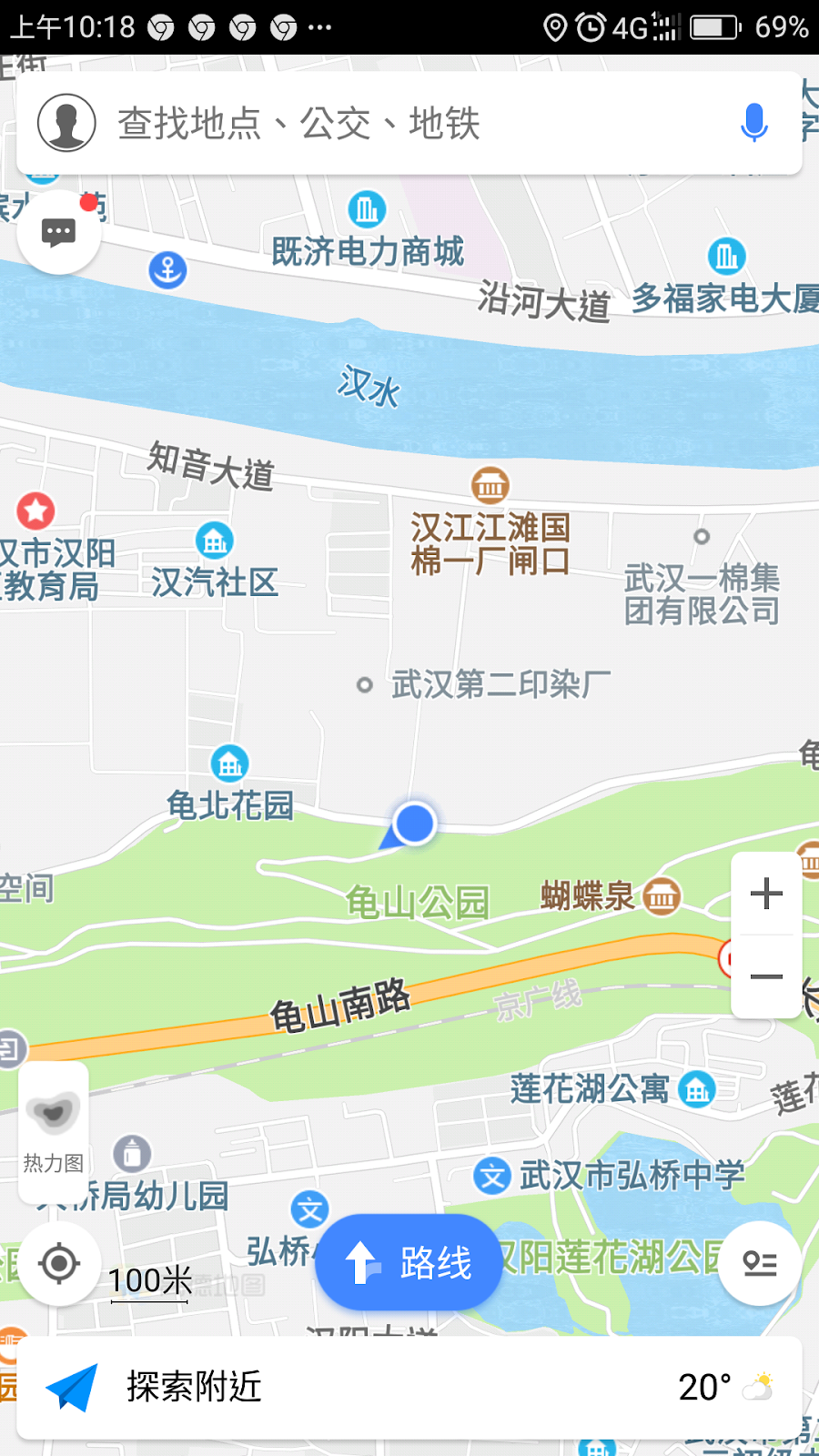Image resolution: width=819 pixels, height=1456 pixels.
Task: Select 蝴蝶泉 marker on the map
Action: [662, 896]
